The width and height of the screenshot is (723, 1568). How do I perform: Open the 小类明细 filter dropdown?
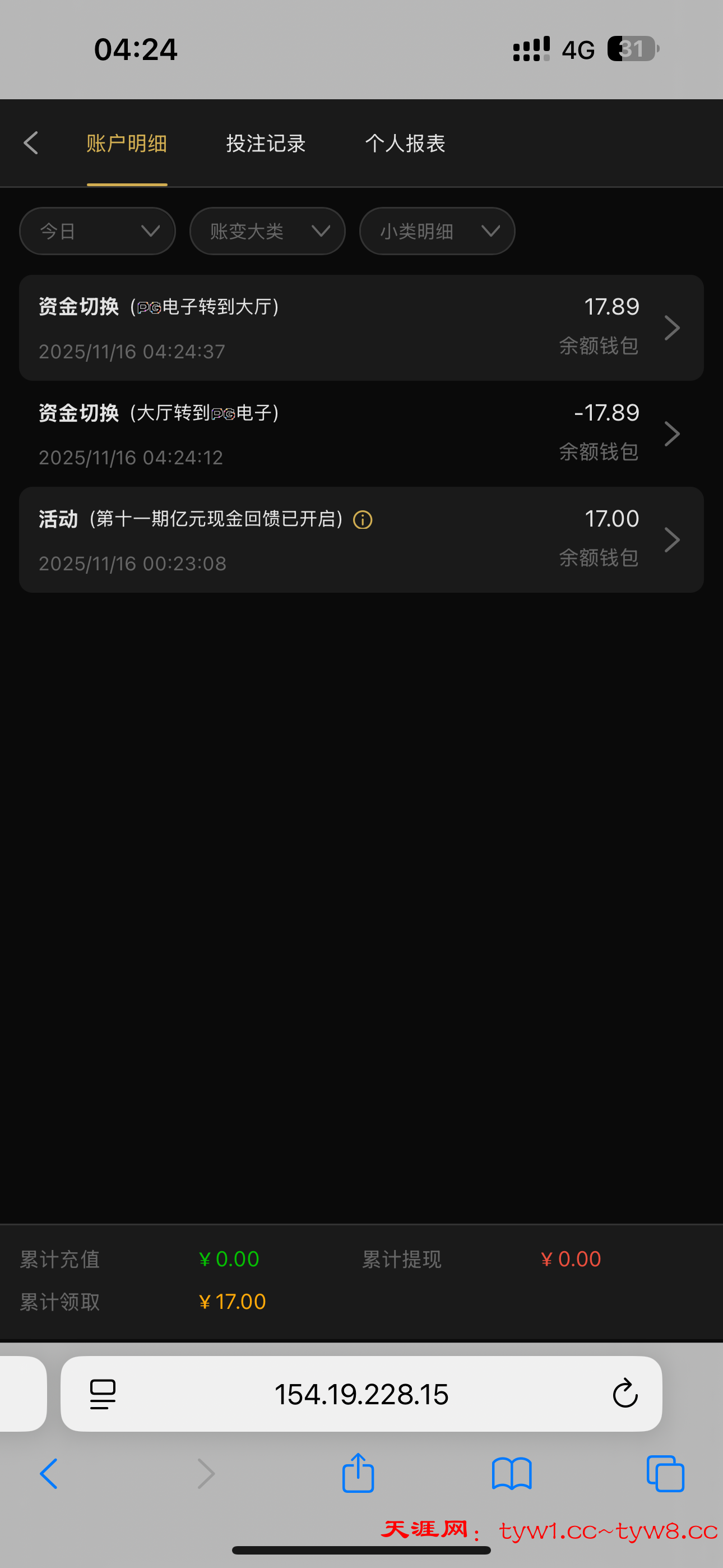(437, 231)
